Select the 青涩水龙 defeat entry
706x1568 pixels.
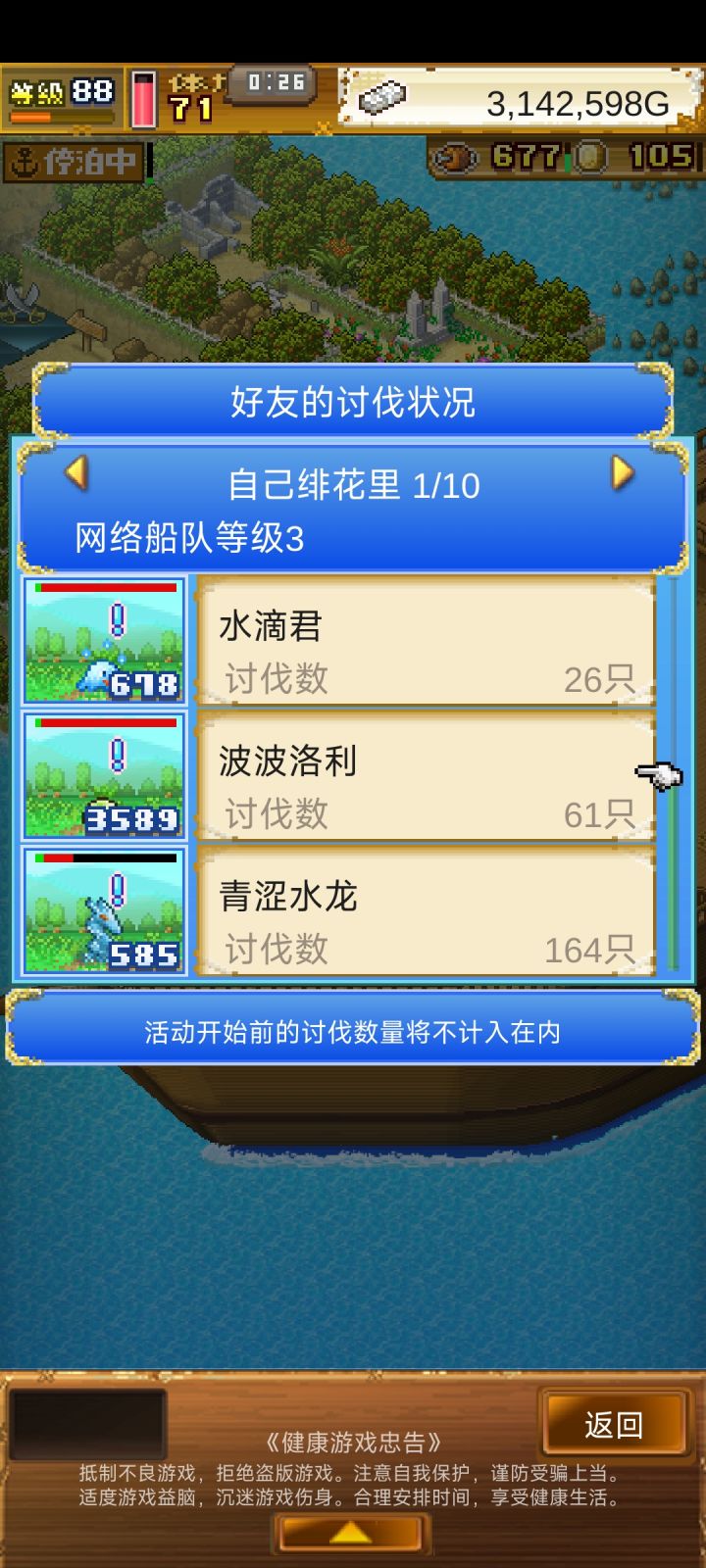point(427,913)
